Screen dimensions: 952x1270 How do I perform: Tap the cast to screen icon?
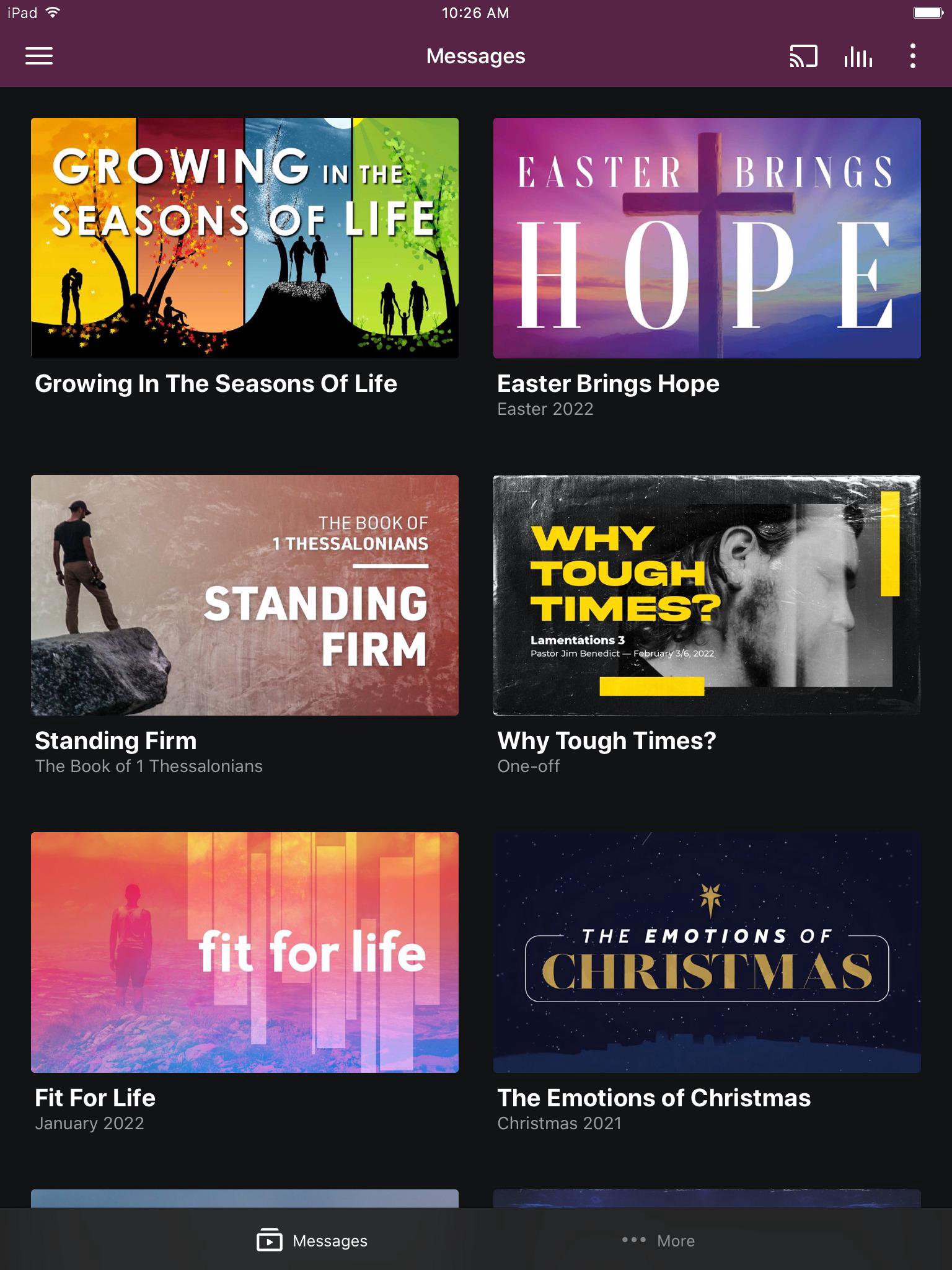[803, 56]
